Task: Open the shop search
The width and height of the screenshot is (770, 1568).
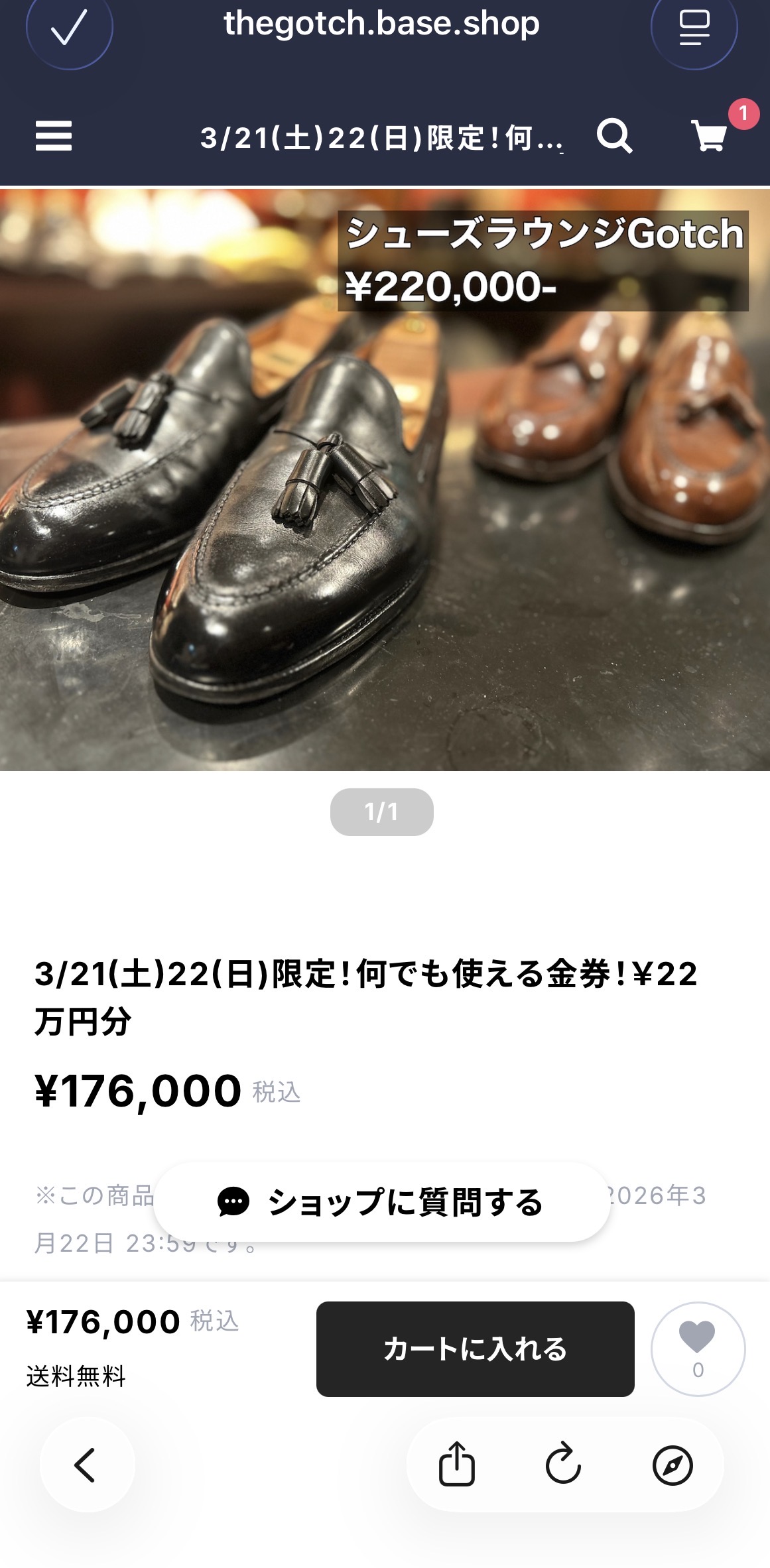Action: [x=614, y=137]
